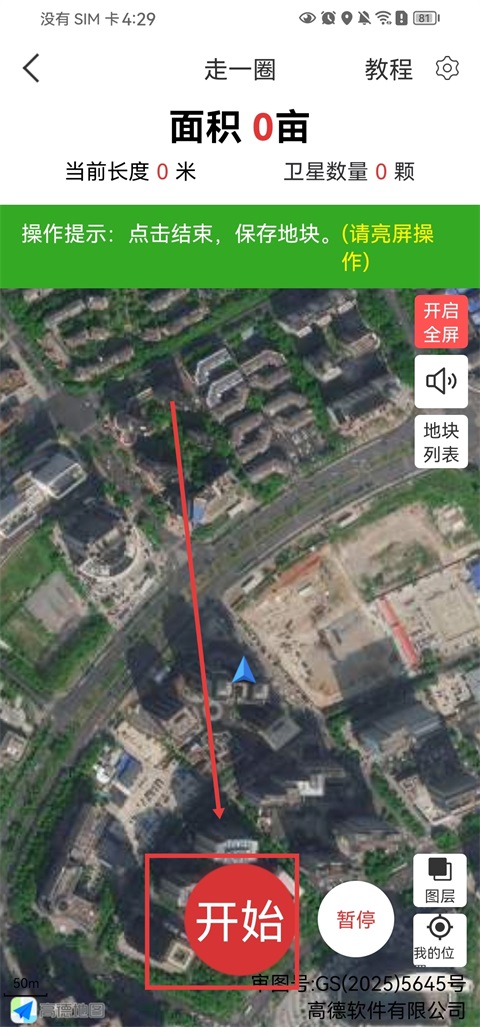
Task: Open the 地块列表 plot list
Action: tap(441, 441)
